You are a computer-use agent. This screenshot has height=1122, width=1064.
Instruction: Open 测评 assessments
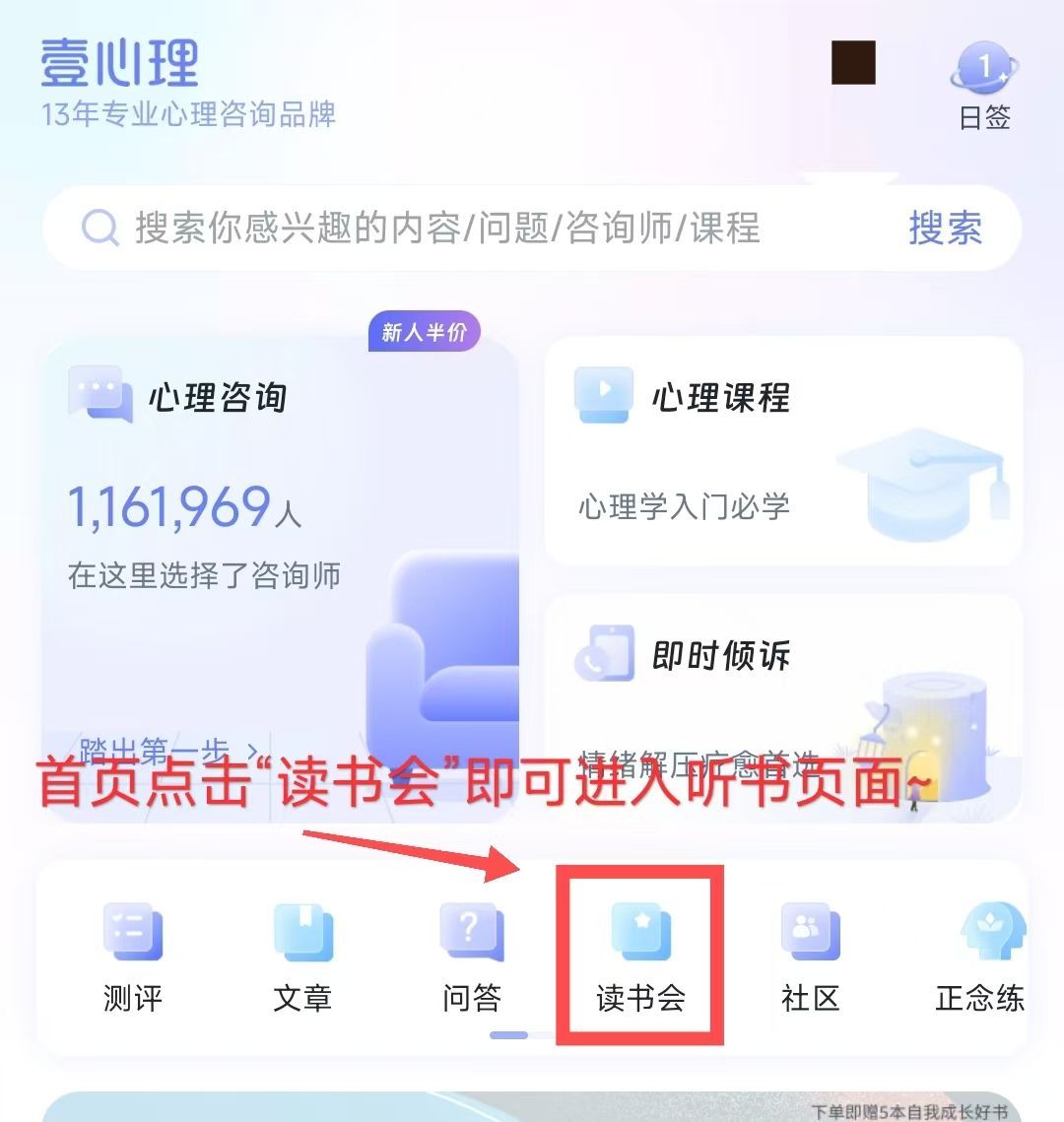click(132, 957)
